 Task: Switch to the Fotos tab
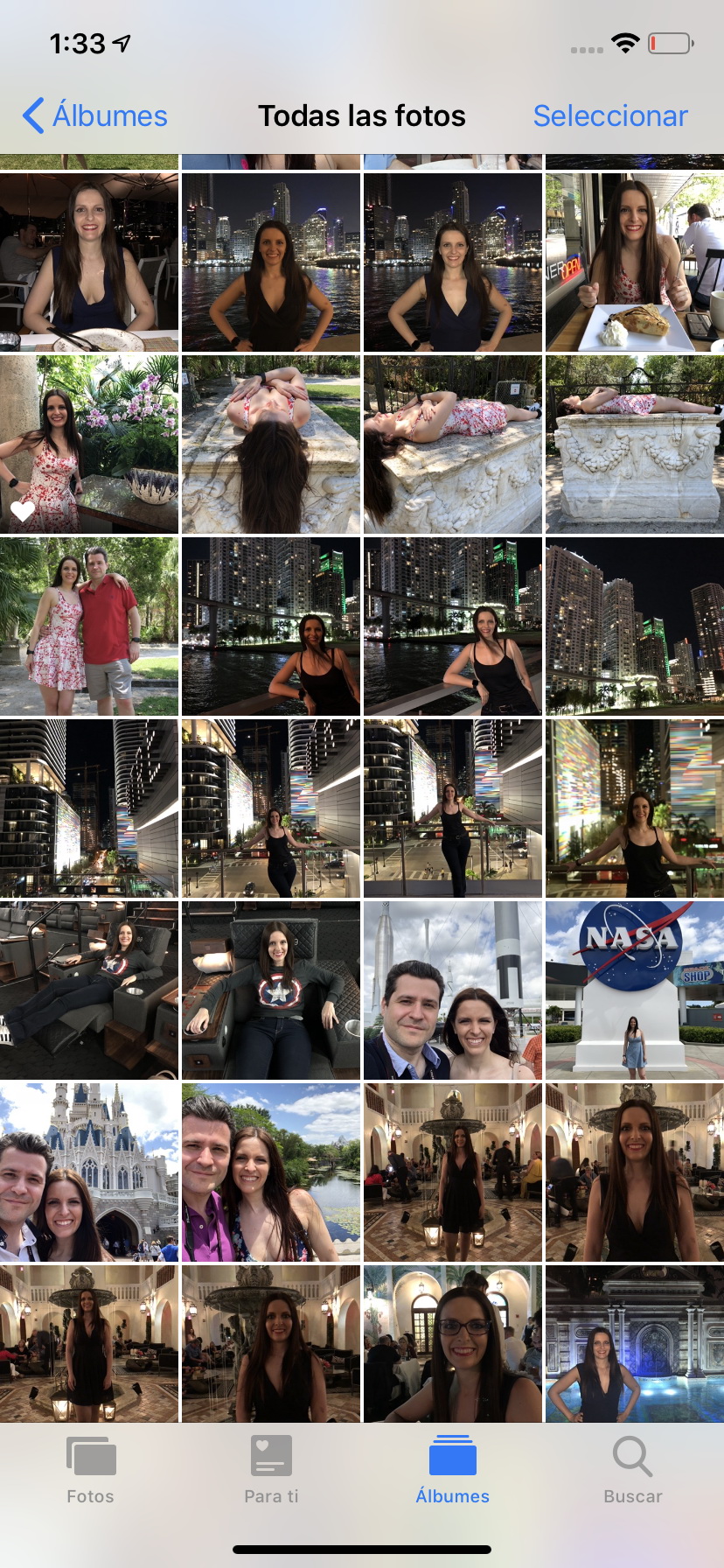(91, 1471)
